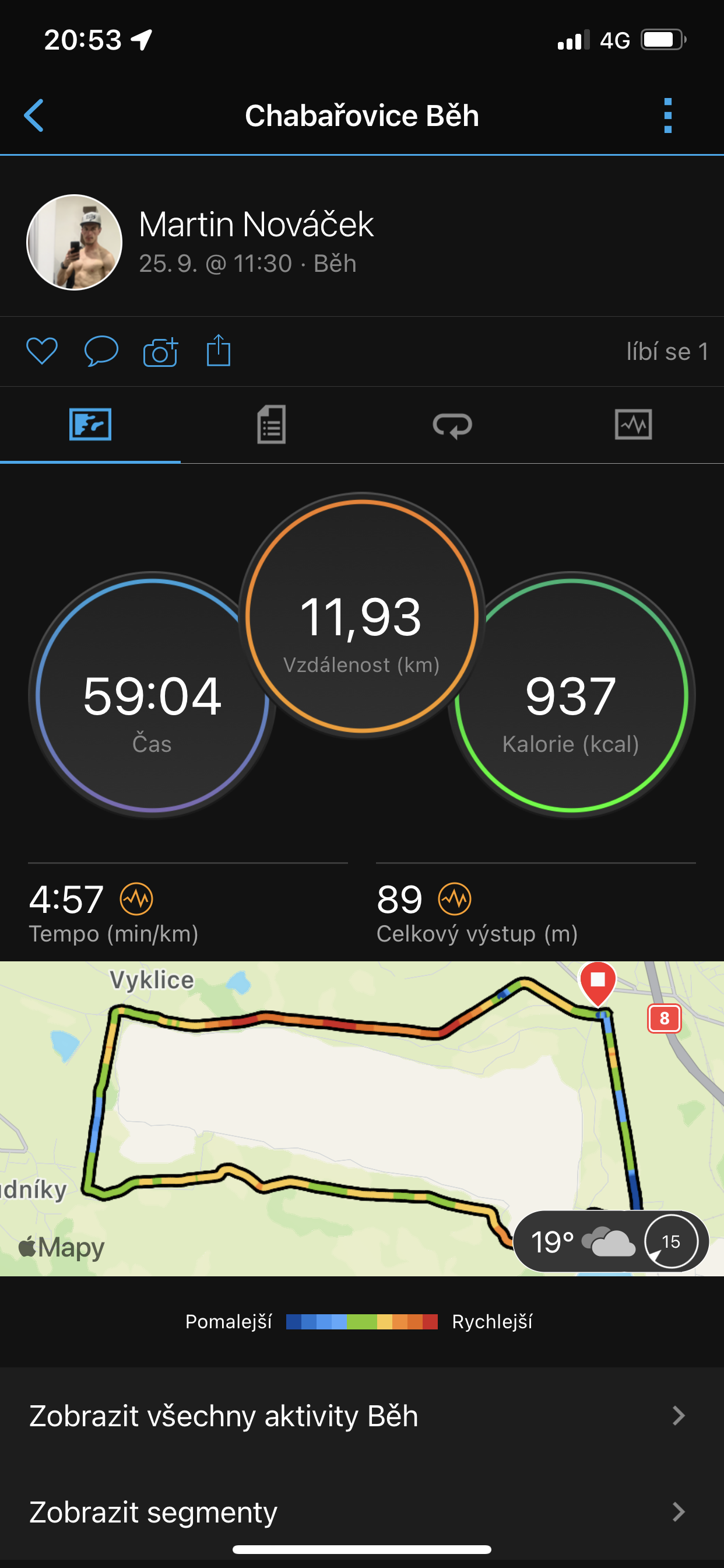The width and height of the screenshot is (724, 1568).
Task: Select the overview map tab
Action: coord(90,425)
